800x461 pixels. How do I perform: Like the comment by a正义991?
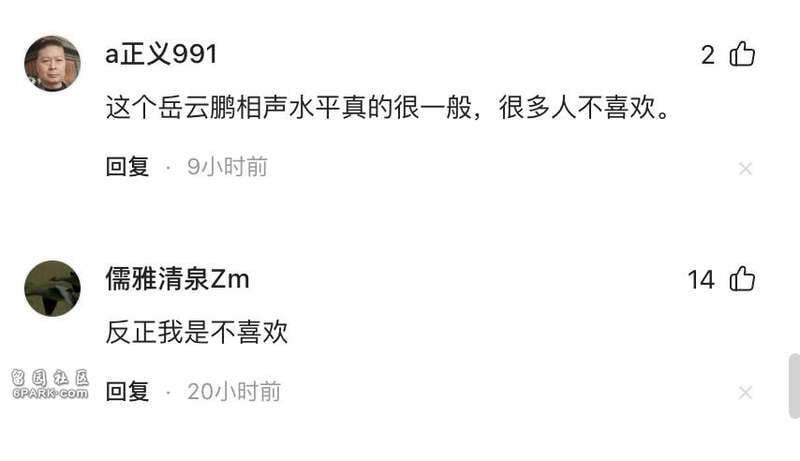742,55
